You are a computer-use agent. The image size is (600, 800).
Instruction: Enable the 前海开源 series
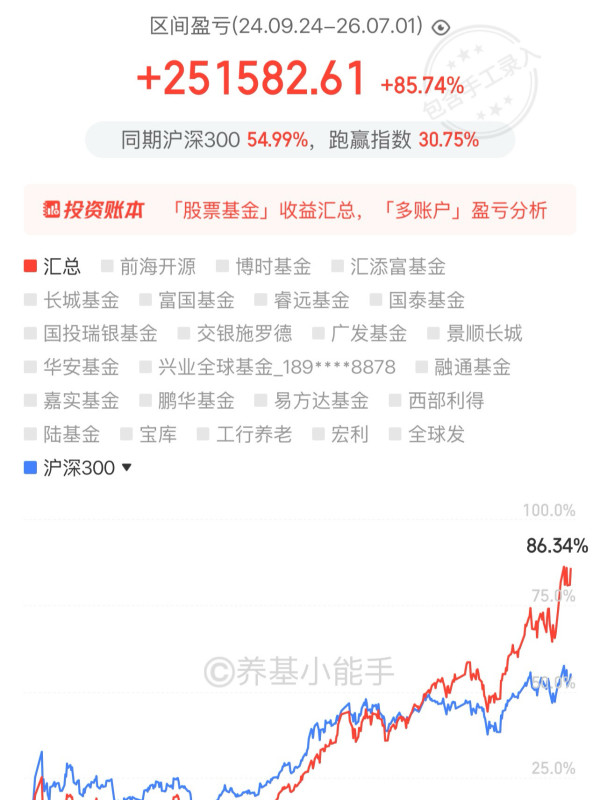pyautogui.click(x=148, y=266)
